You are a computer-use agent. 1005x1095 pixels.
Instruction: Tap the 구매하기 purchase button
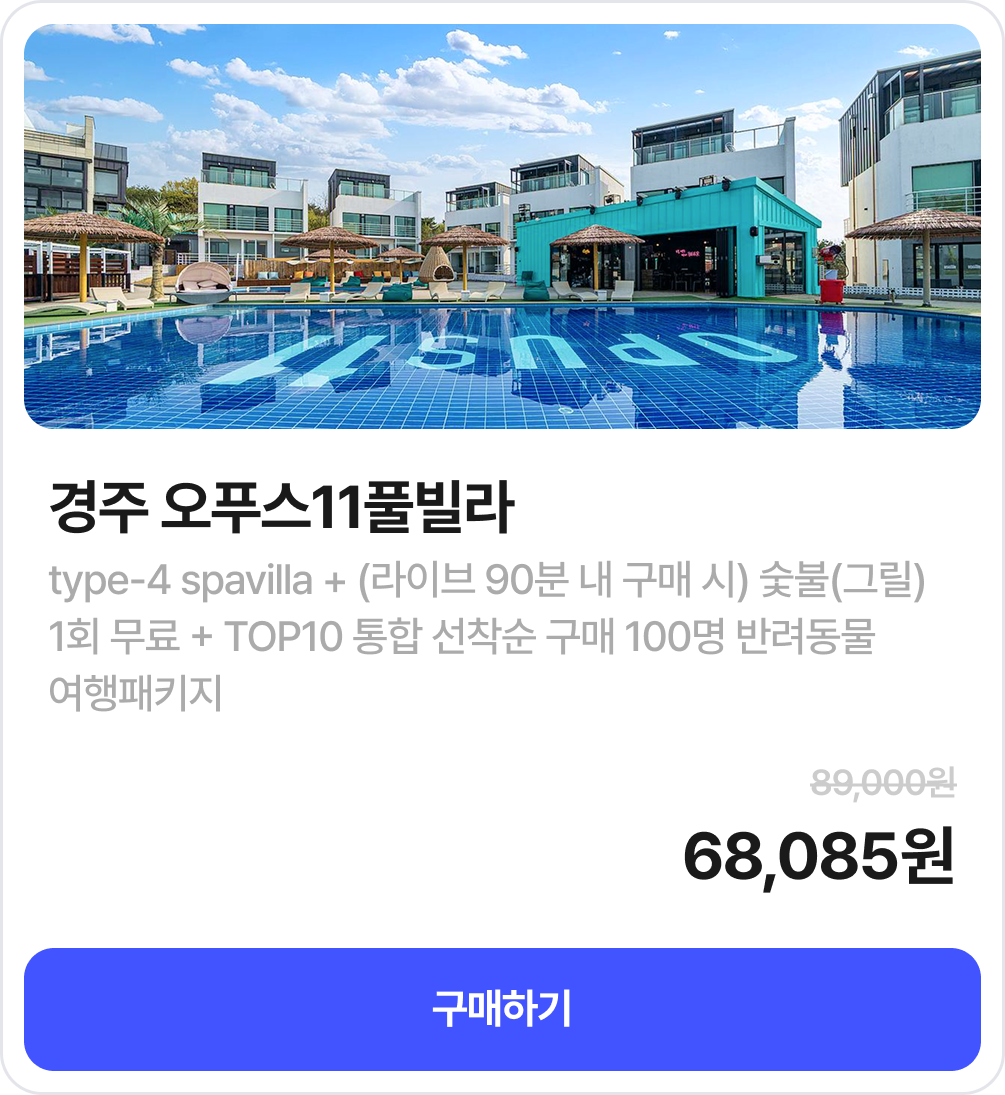(502, 1009)
